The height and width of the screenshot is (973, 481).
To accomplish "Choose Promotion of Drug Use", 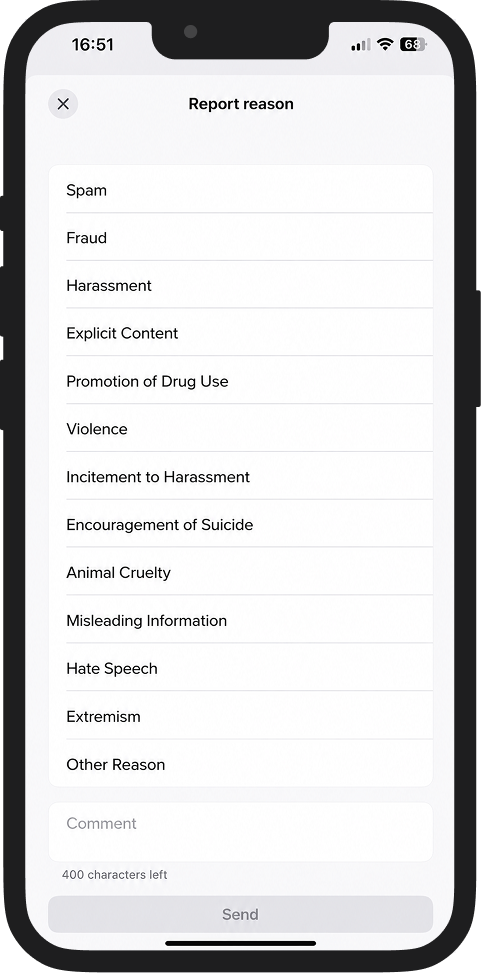I will click(241, 380).
